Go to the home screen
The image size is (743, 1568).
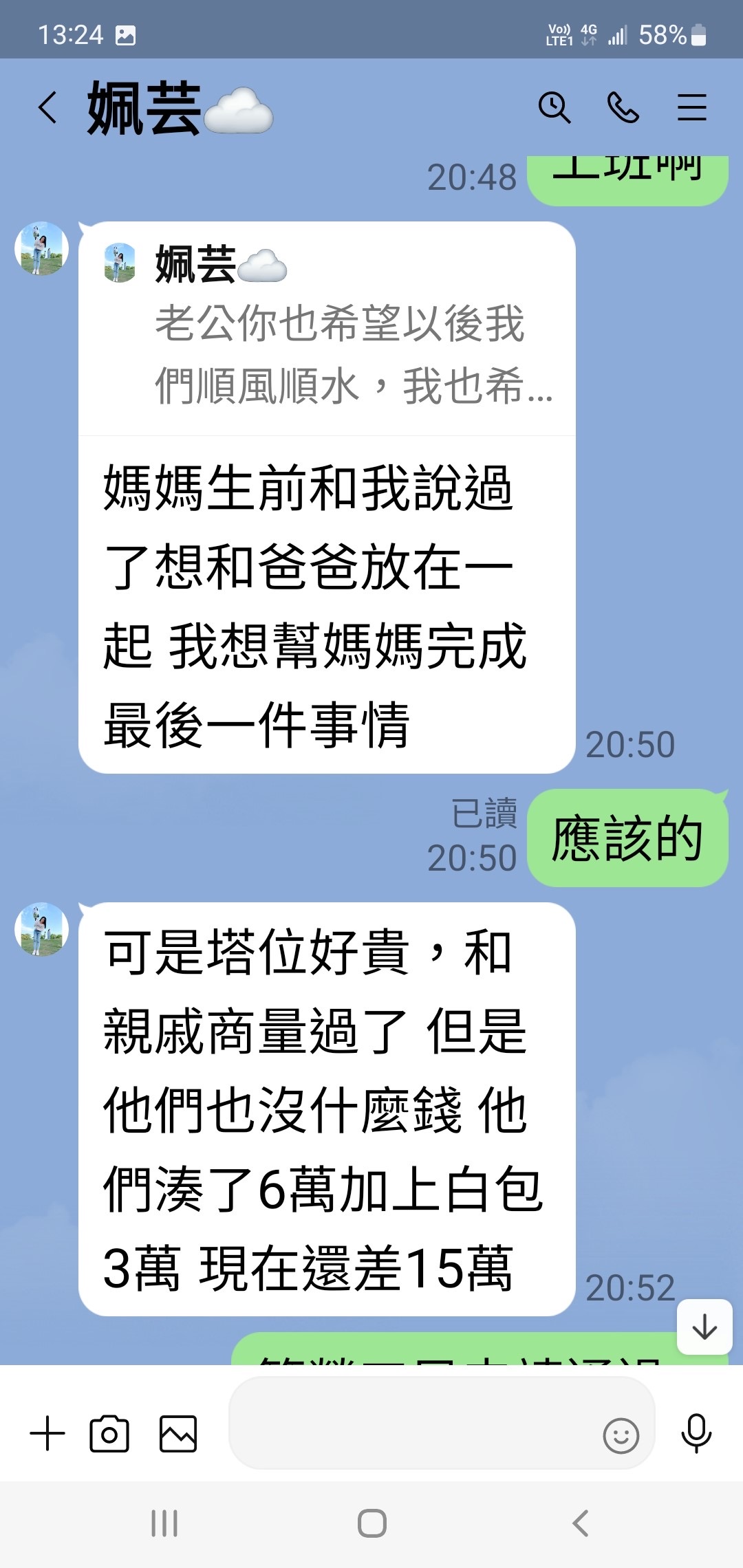click(x=371, y=1523)
